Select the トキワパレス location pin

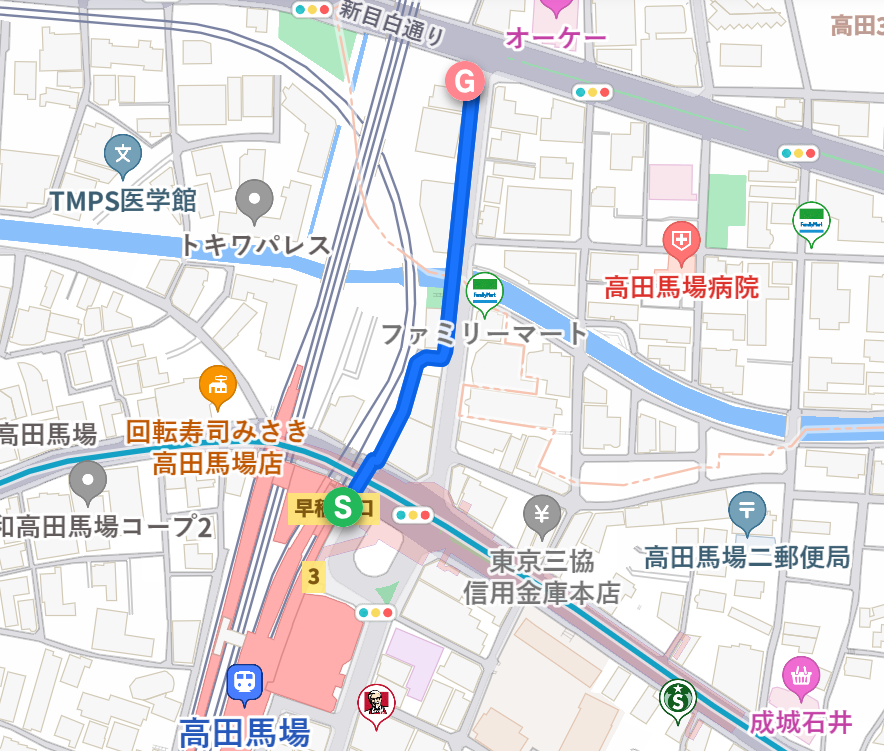pyautogui.click(x=255, y=200)
